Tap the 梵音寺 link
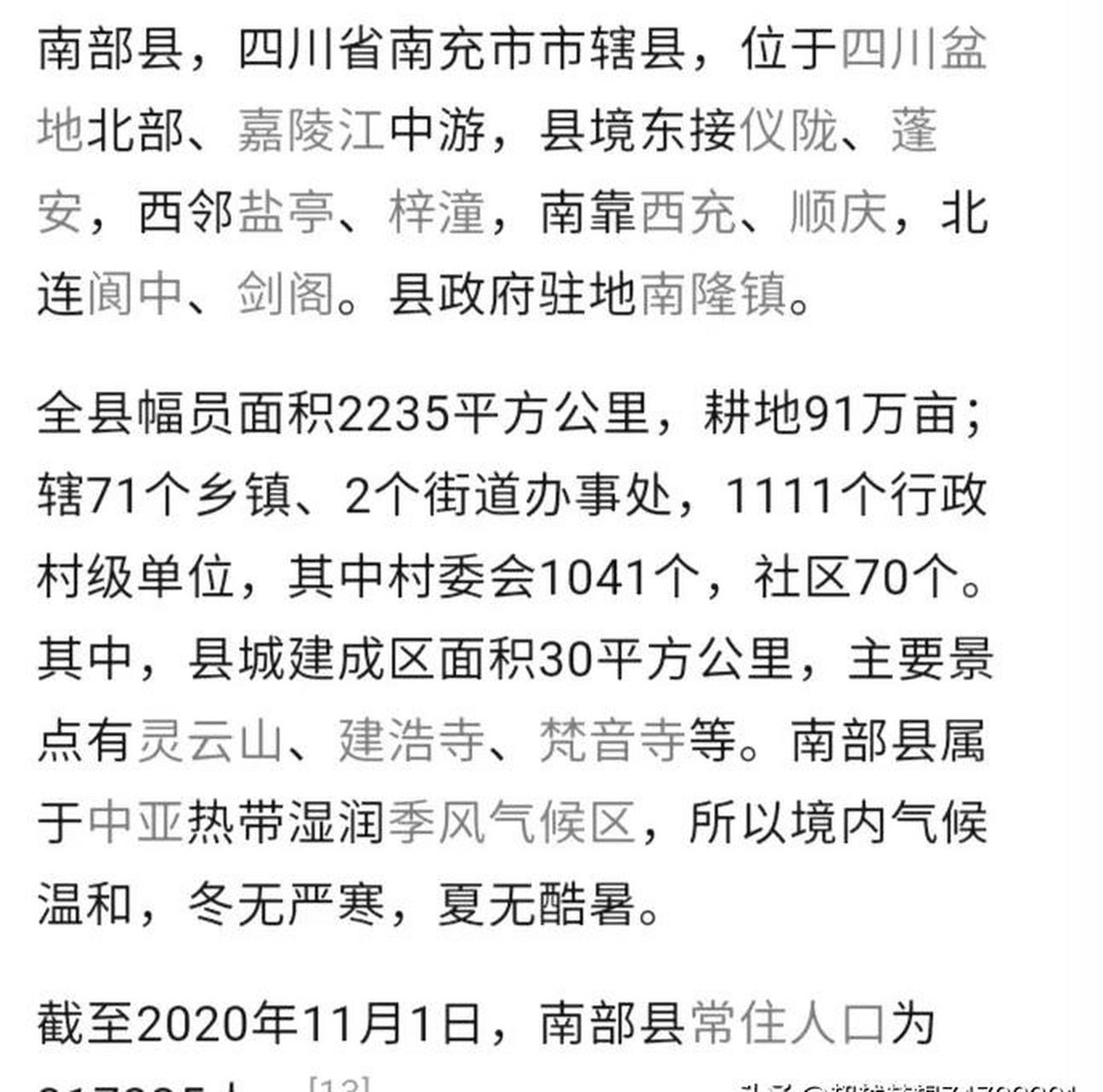 coord(612,740)
